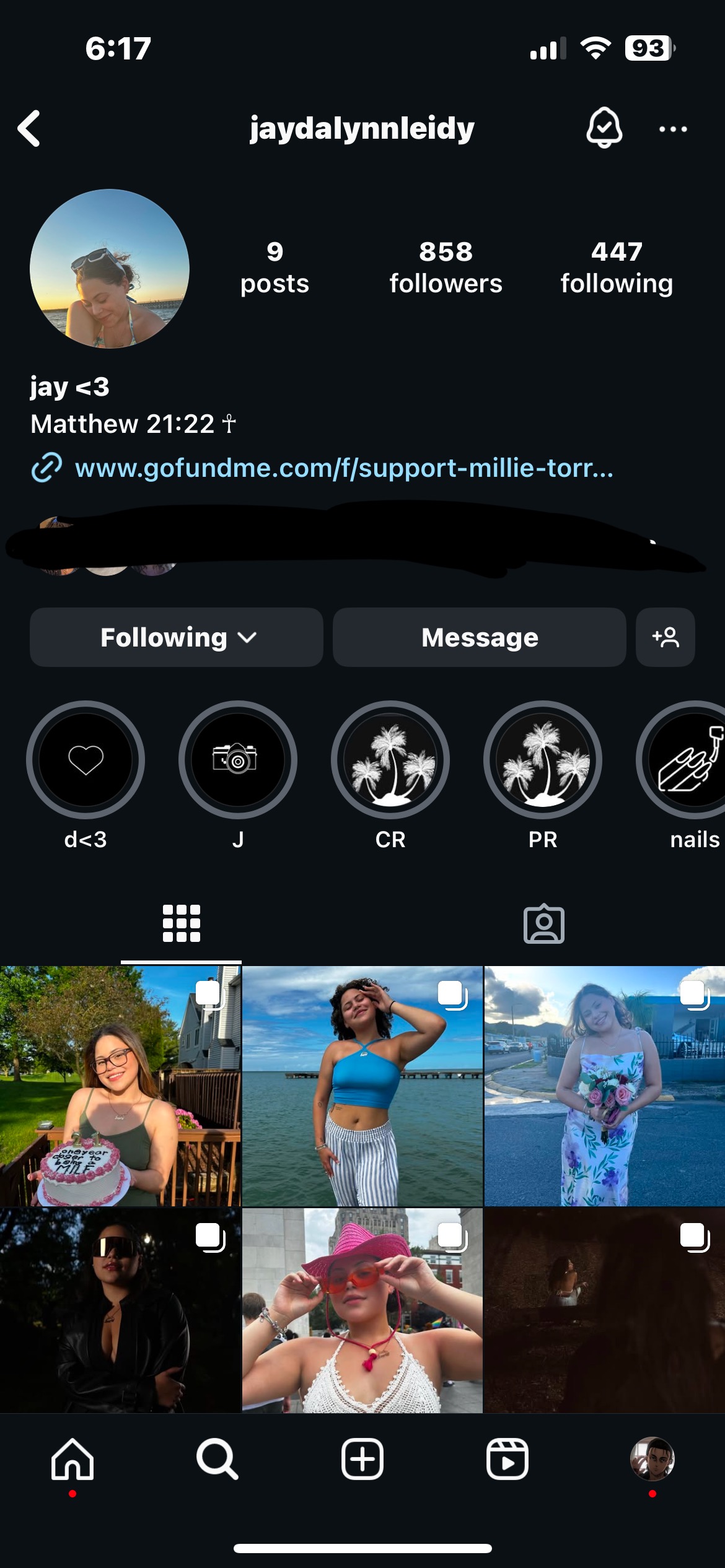
Task: View the profile picture
Action: point(110,269)
